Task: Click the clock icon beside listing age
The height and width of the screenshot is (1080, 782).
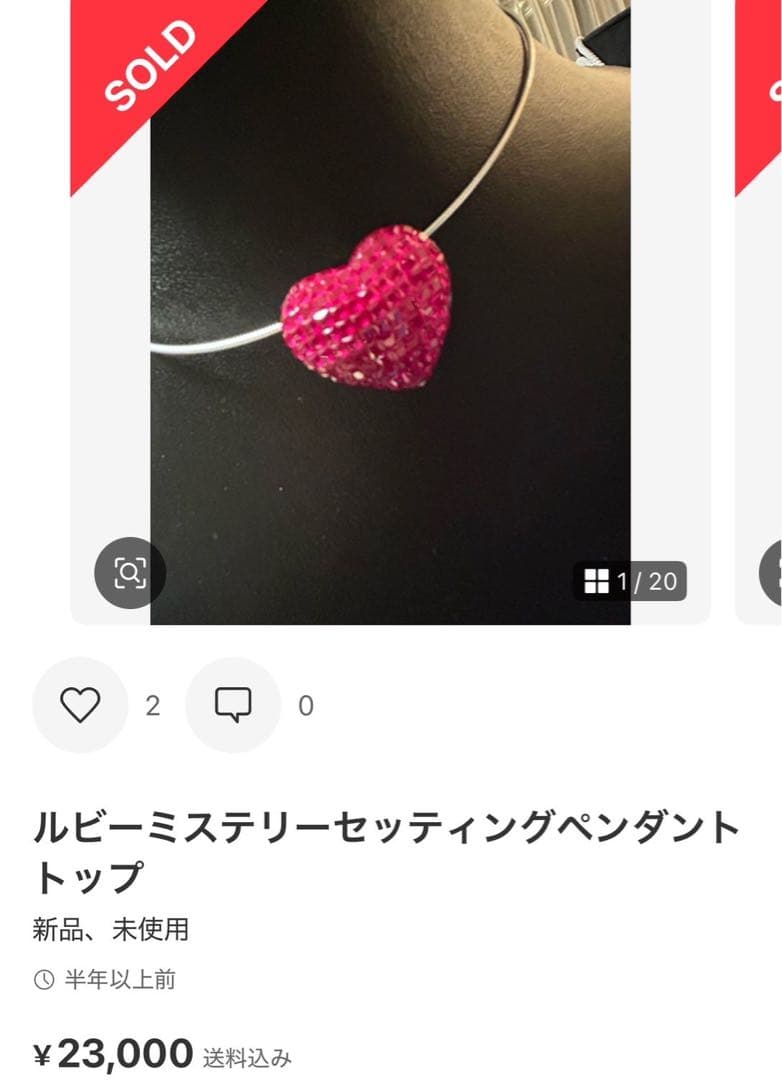Action: pos(43,981)
